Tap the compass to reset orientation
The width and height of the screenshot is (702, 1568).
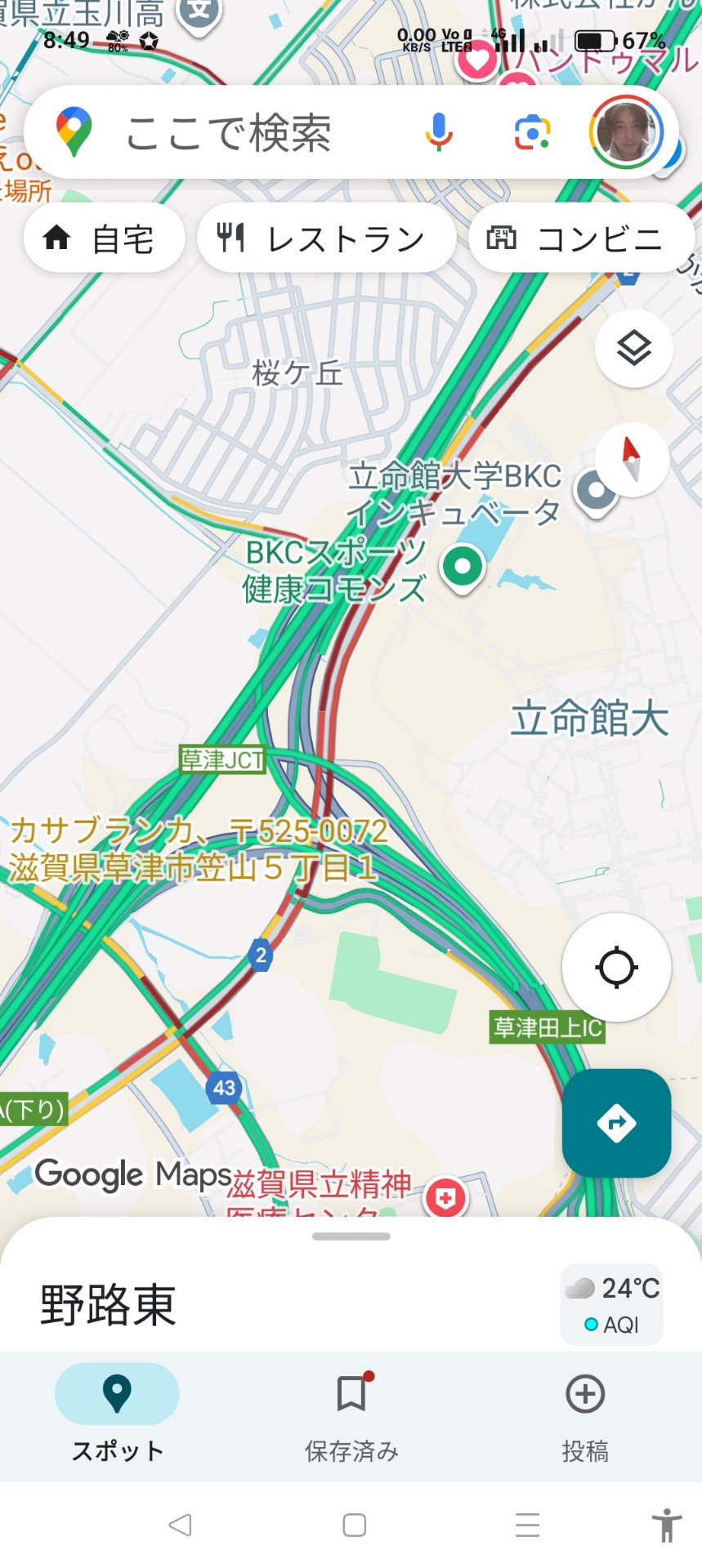(632, 460)
